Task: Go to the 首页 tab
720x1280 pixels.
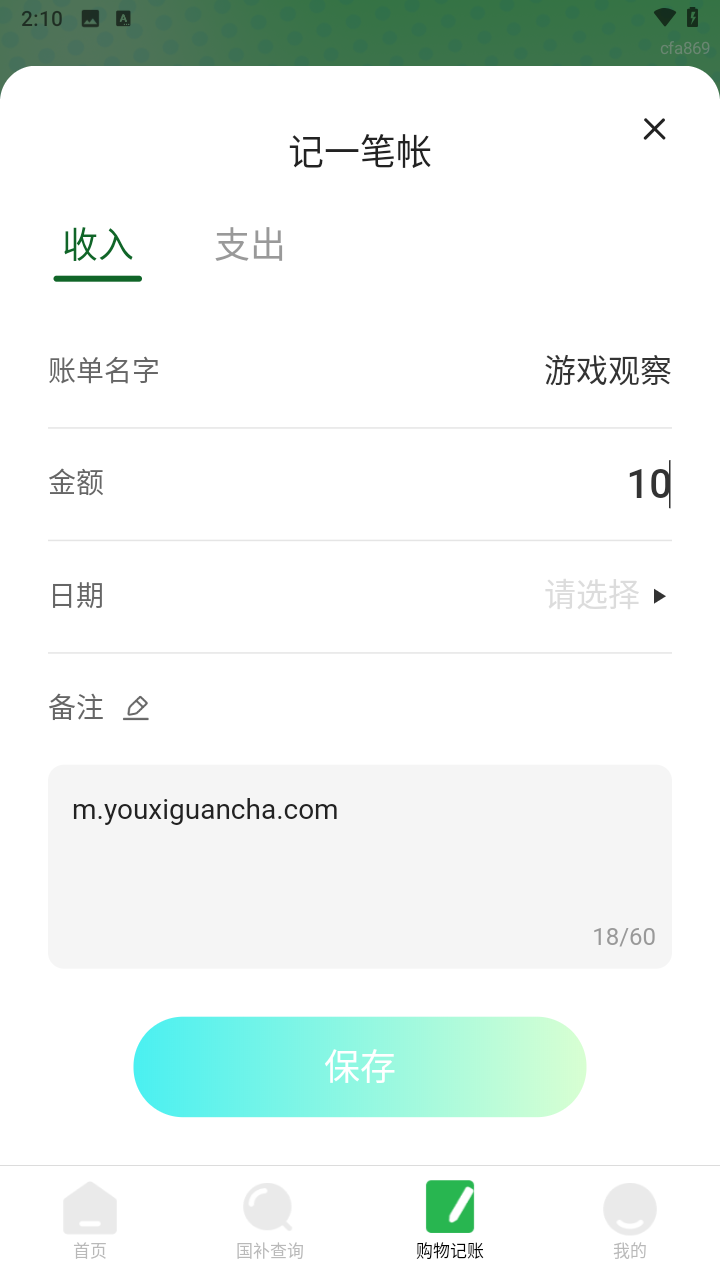Action: (90, 1220)
